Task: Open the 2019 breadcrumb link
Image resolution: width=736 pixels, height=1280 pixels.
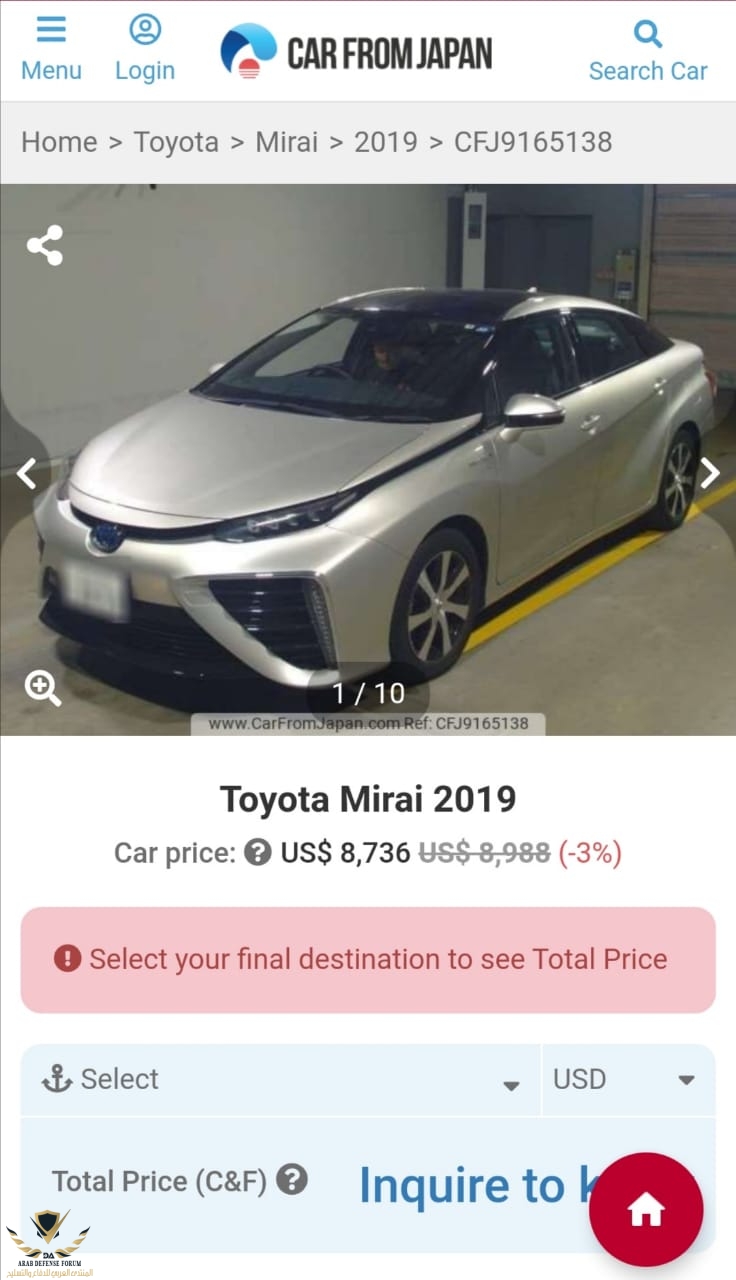Action: pos(386,142)
